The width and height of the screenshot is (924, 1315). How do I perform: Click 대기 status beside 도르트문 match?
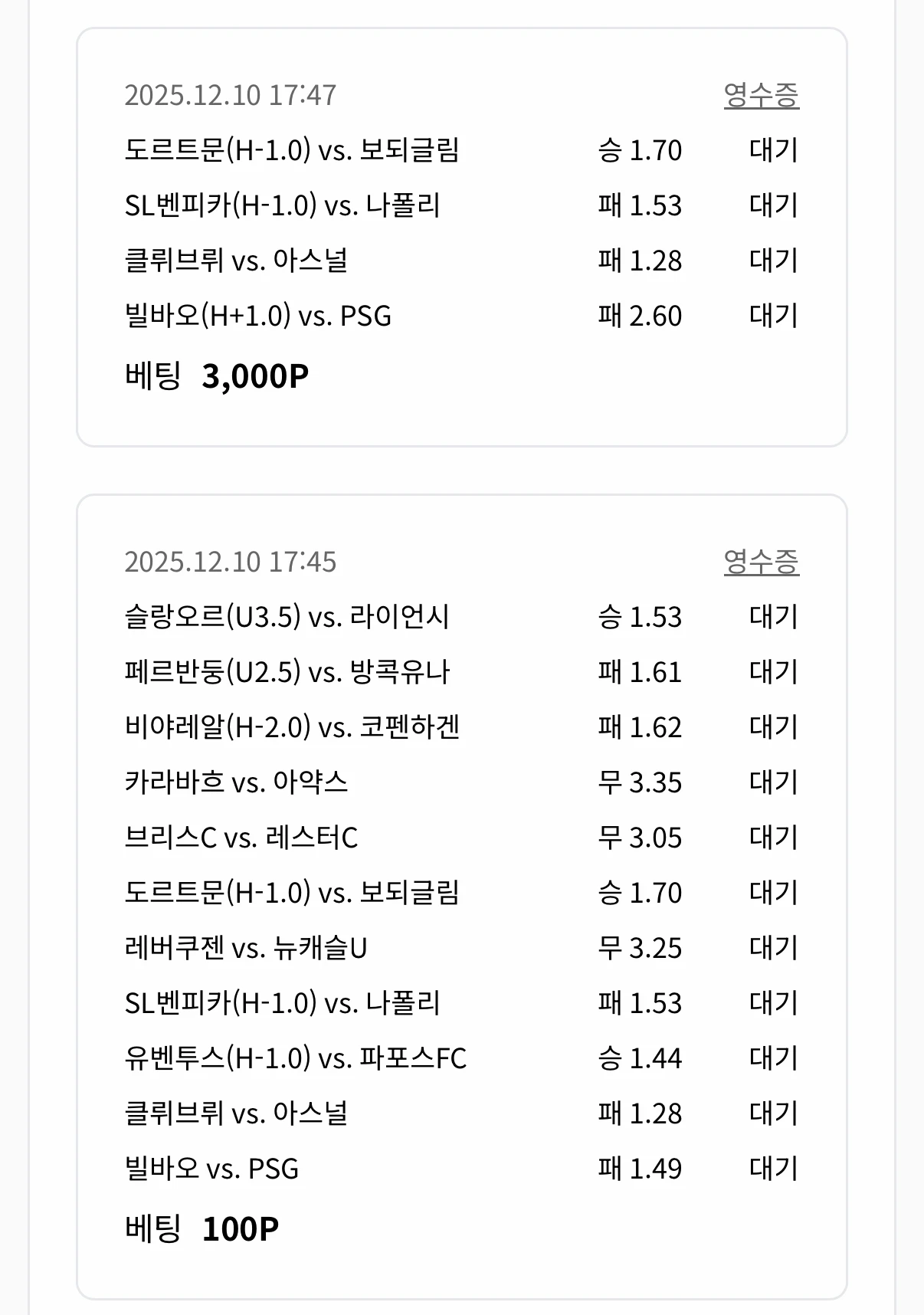click(x=775, y=150)
